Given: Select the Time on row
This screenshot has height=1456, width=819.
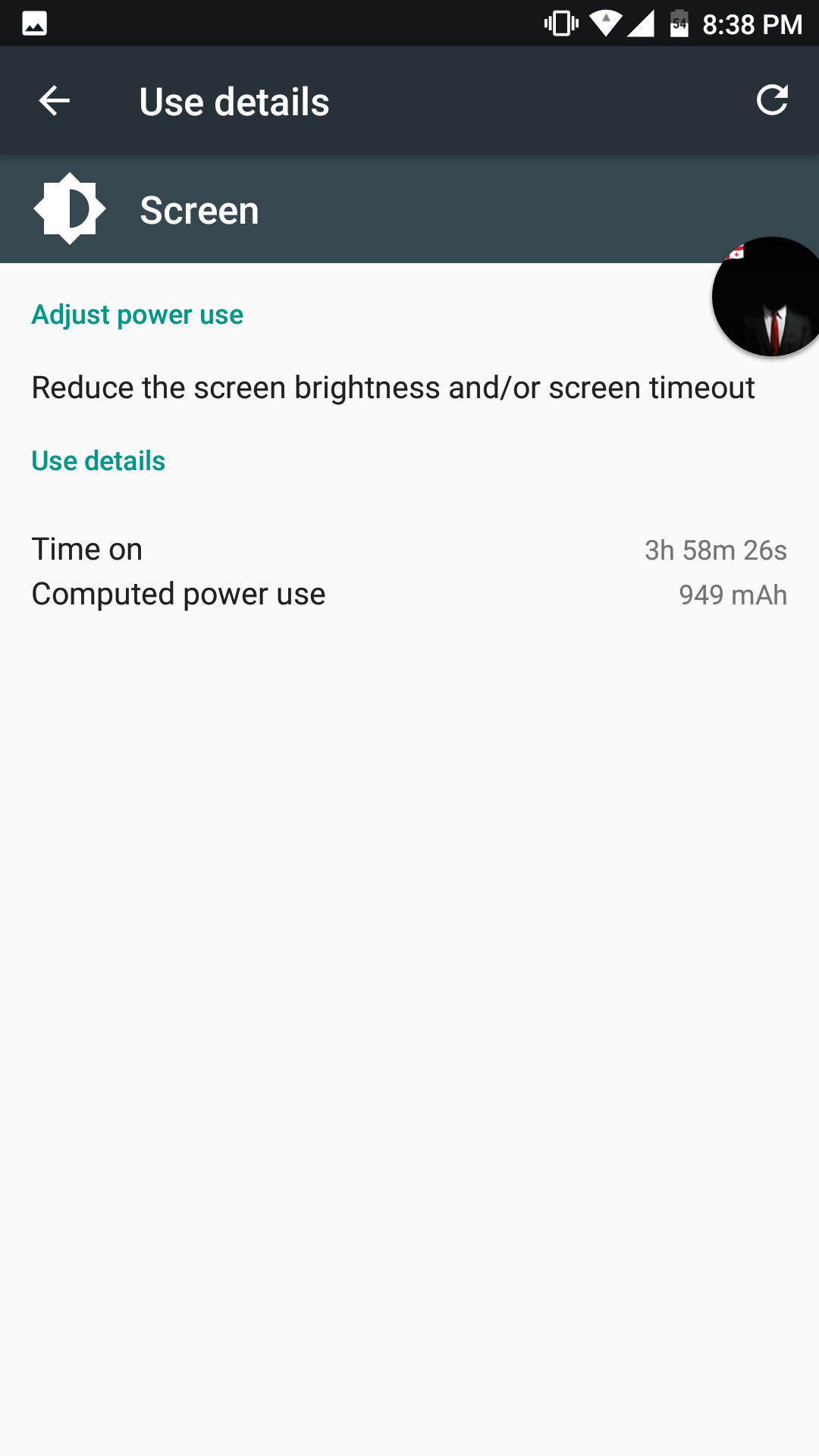Looking at the screenshot, I should [x=86, y=548].
